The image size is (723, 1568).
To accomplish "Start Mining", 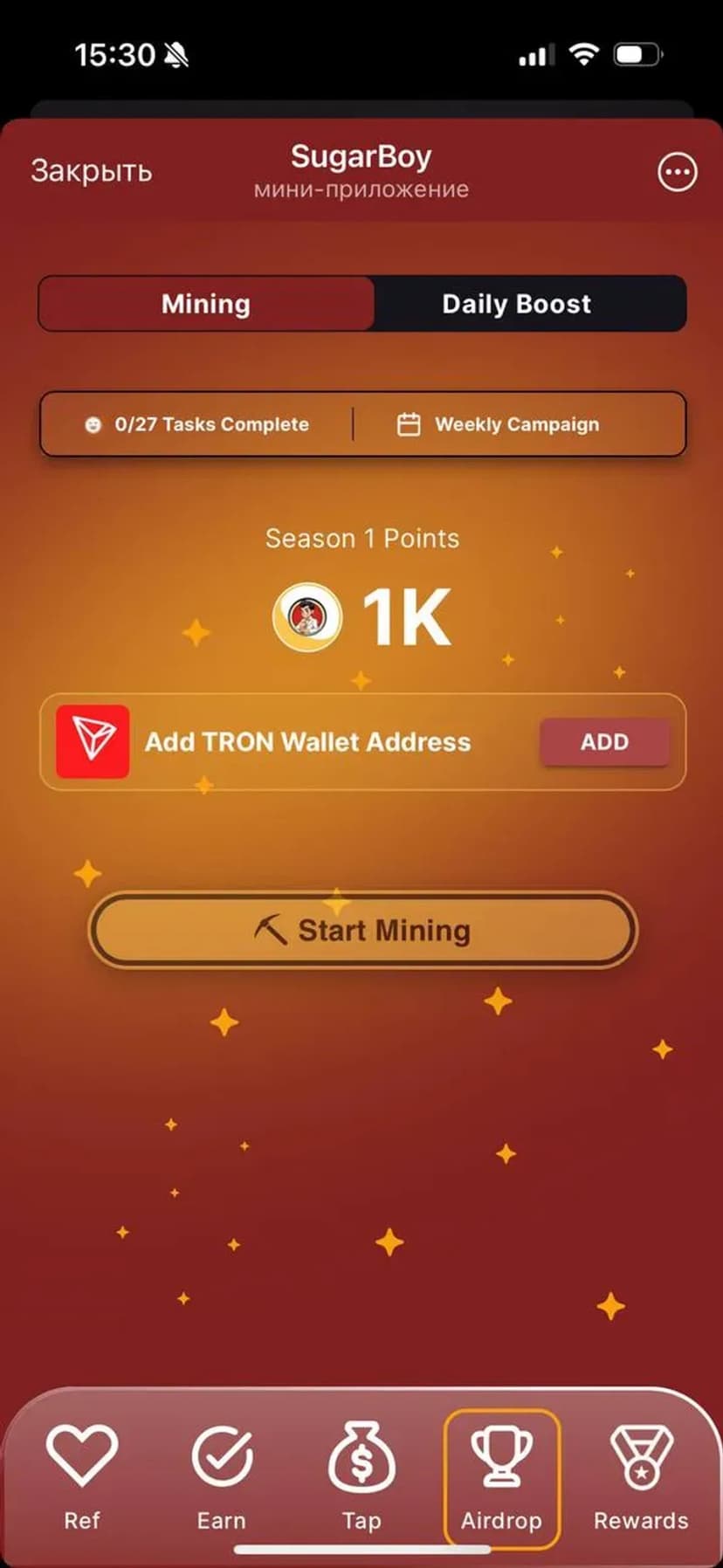I will point(362,930).
